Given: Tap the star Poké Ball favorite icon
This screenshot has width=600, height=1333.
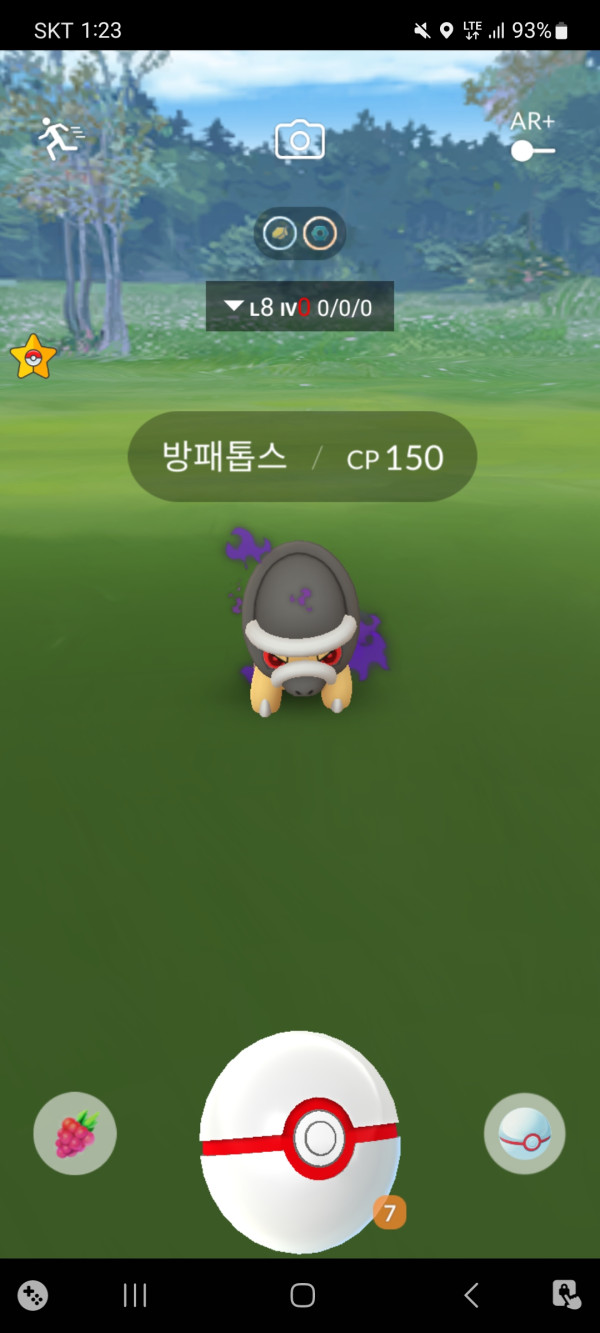Looking at the screenshot, I should pos(33,357).
